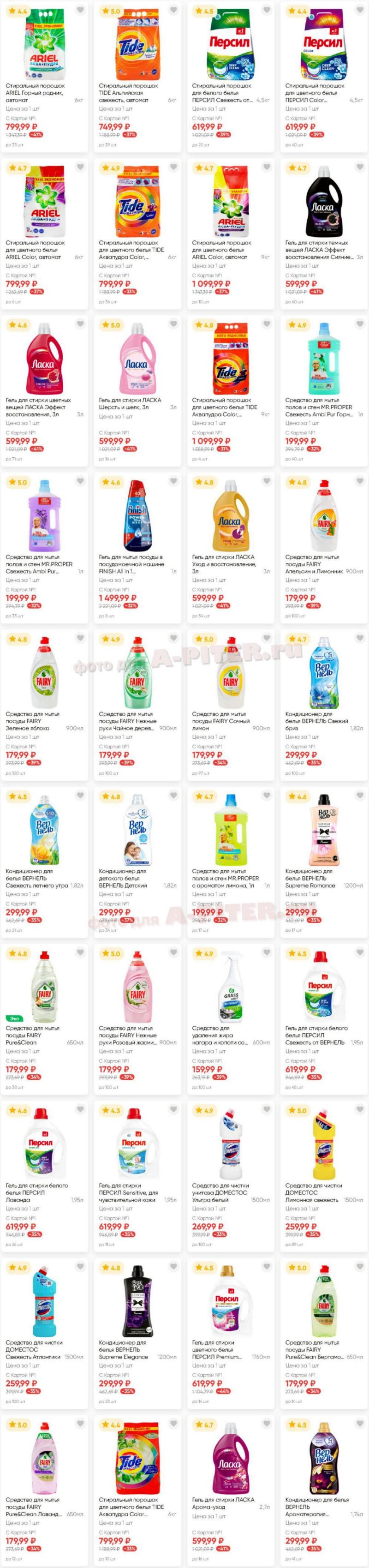The width and height of the screenshot is (369, 1568).
Task: Add ВЕРНЕЛЬ Supreme Romance to favorites
Action: coord(360,796)
